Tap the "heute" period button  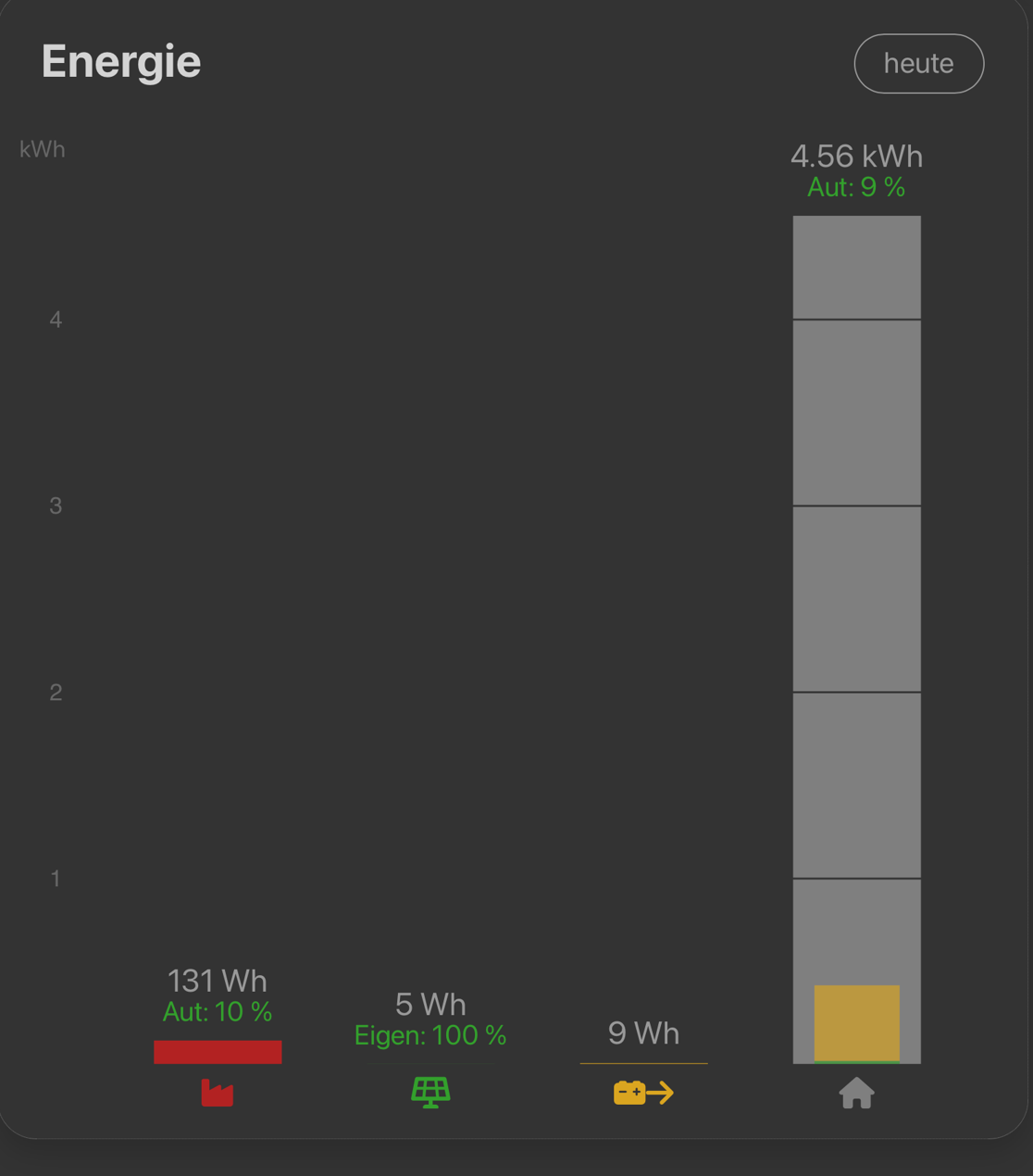coord(918,64)
